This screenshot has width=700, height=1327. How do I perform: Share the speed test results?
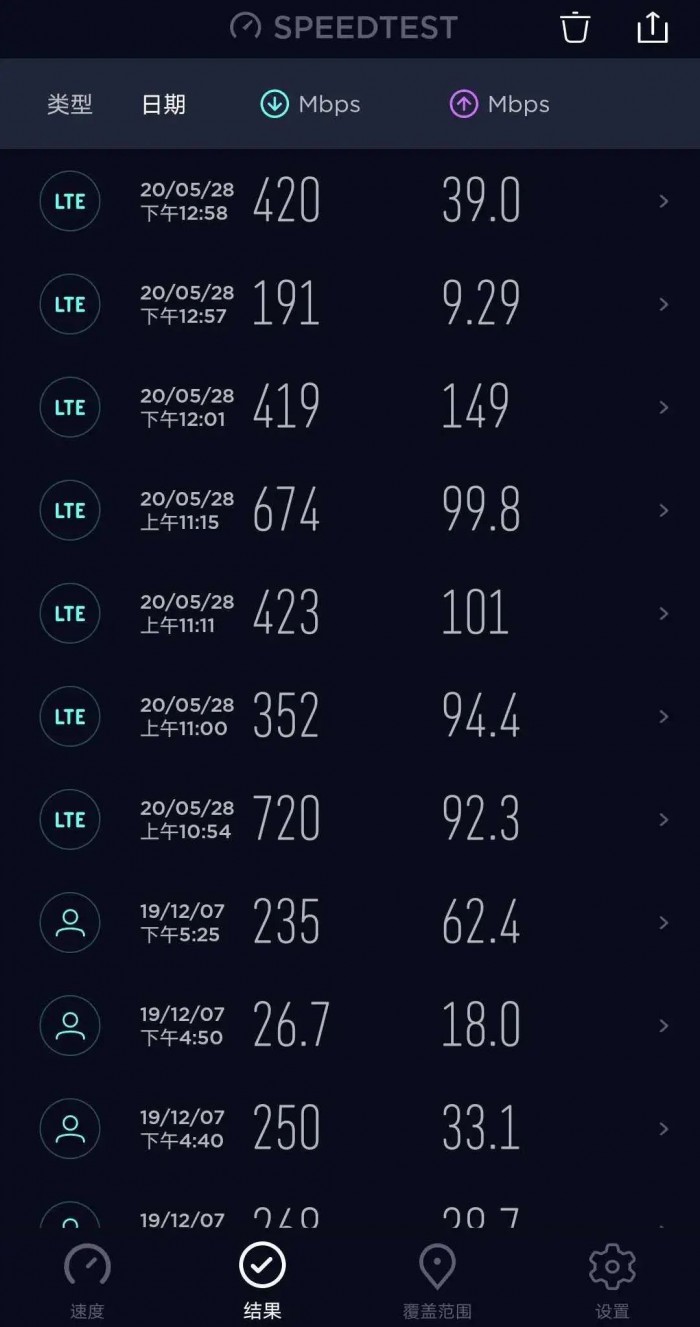[x=652, y=27]
